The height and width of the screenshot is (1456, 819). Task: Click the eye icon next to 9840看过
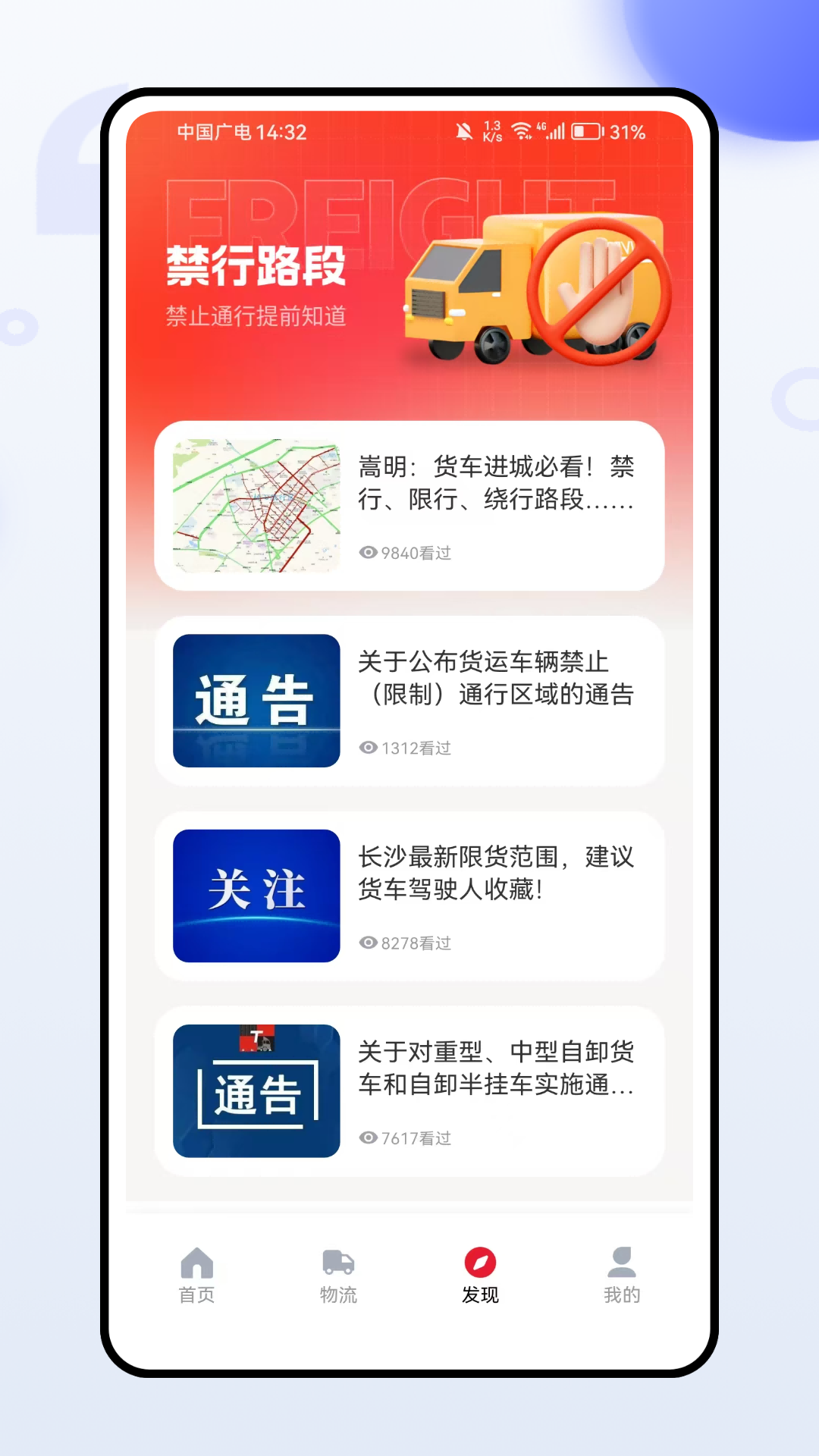coord(368,554)
